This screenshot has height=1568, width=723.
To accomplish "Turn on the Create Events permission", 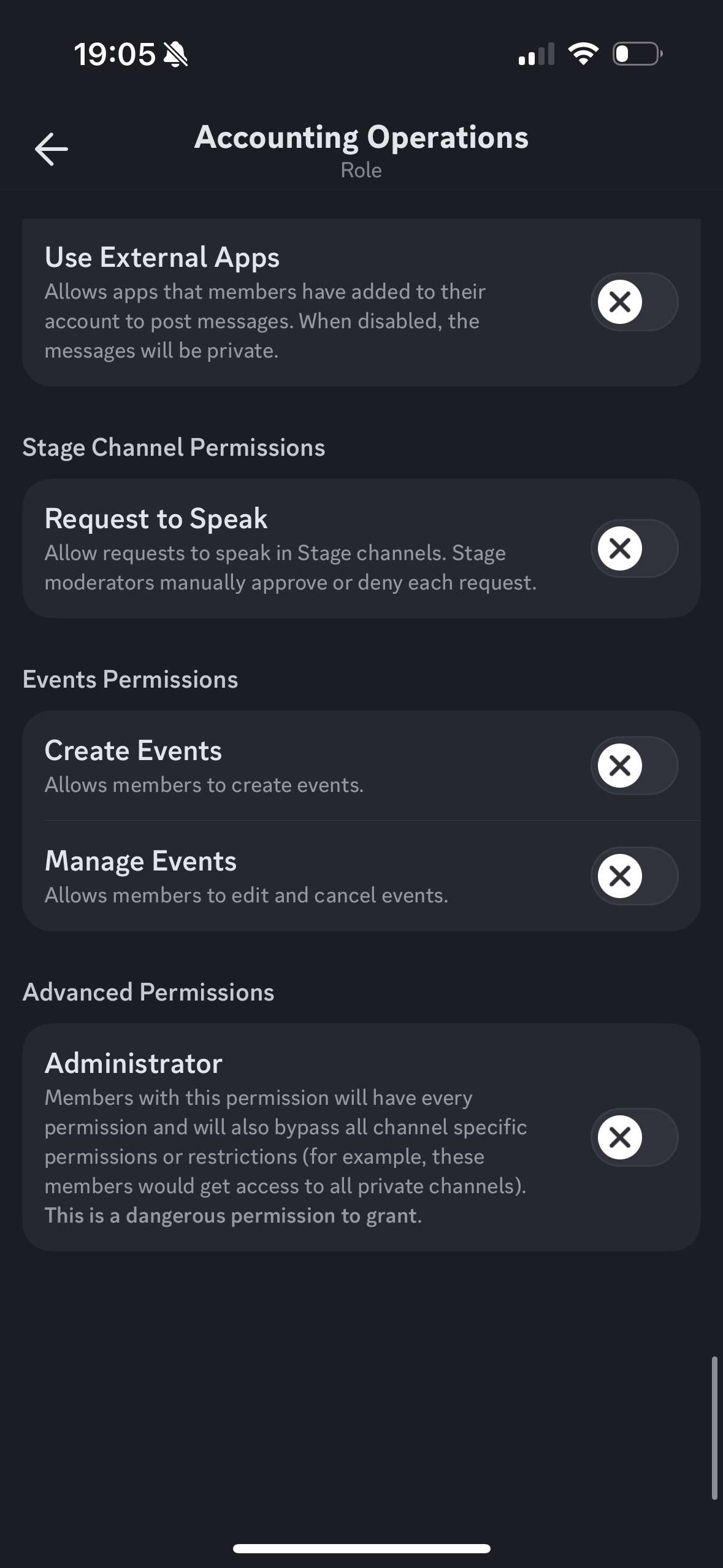I will coord(634,766).
